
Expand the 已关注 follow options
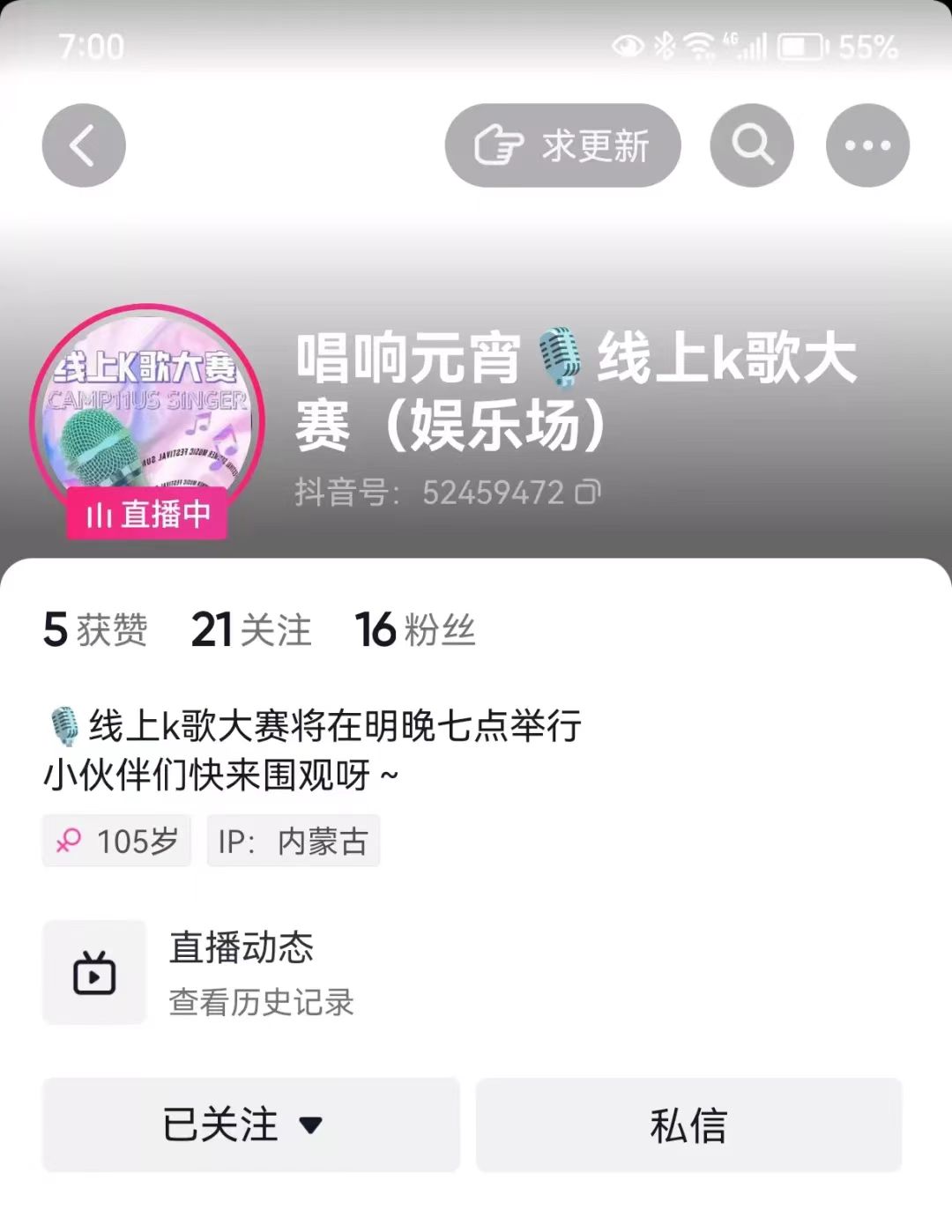(250, 1124)
